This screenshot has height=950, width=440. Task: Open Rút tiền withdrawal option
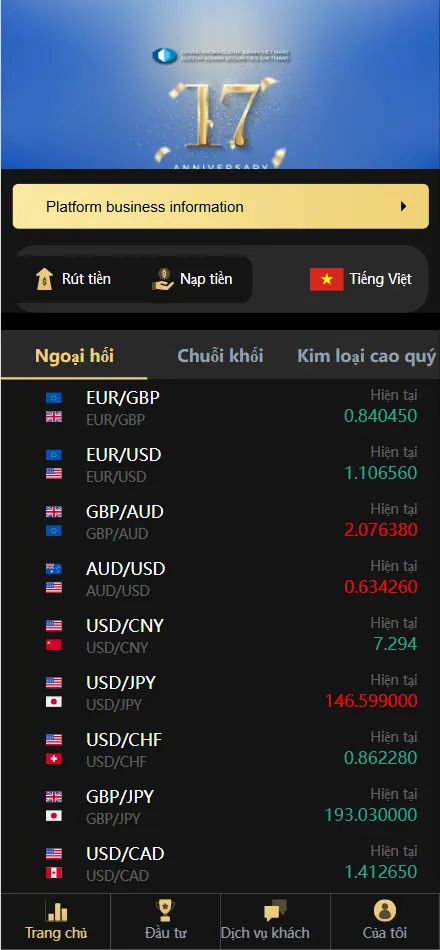point(73,279)
